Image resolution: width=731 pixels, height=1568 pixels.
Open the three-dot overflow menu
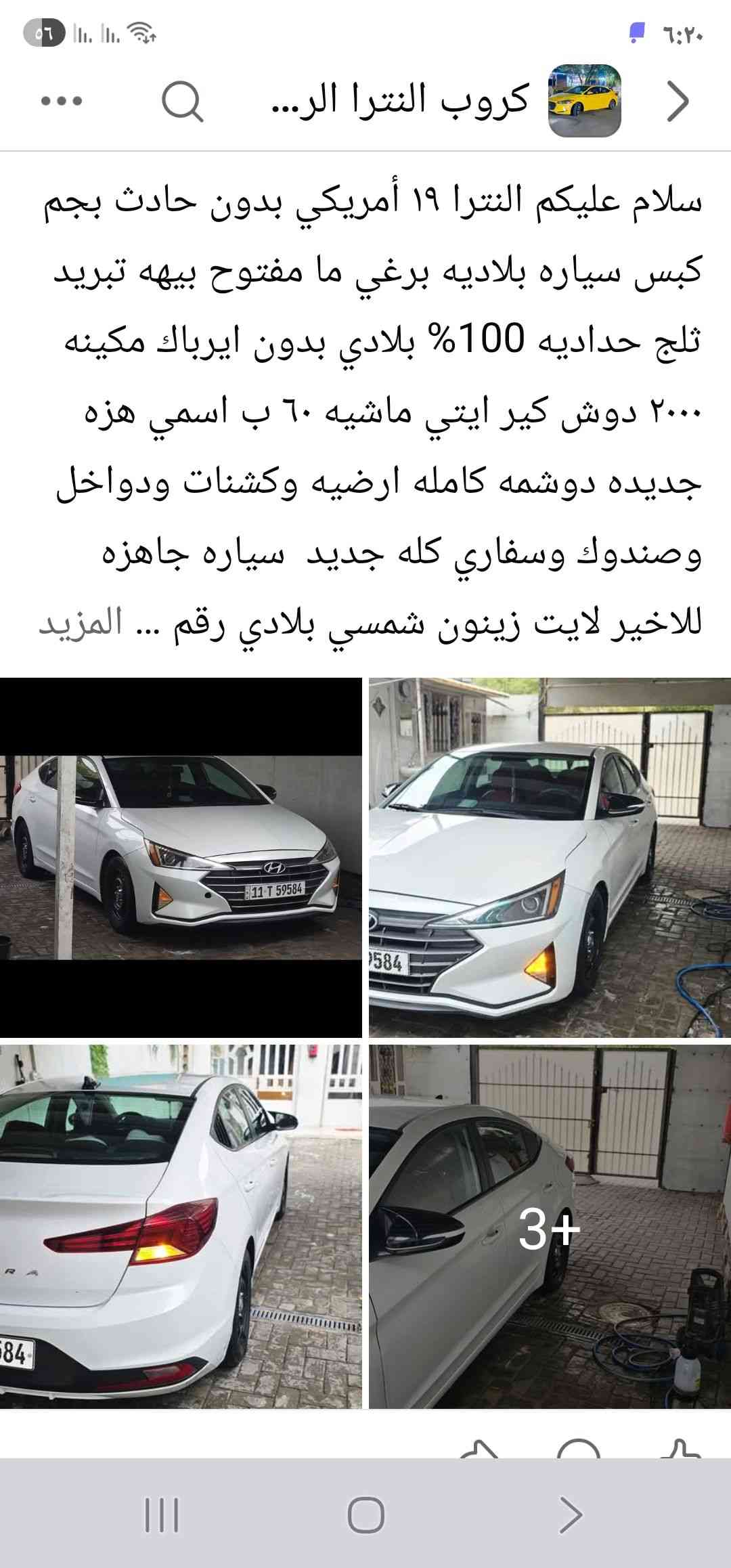62,102
